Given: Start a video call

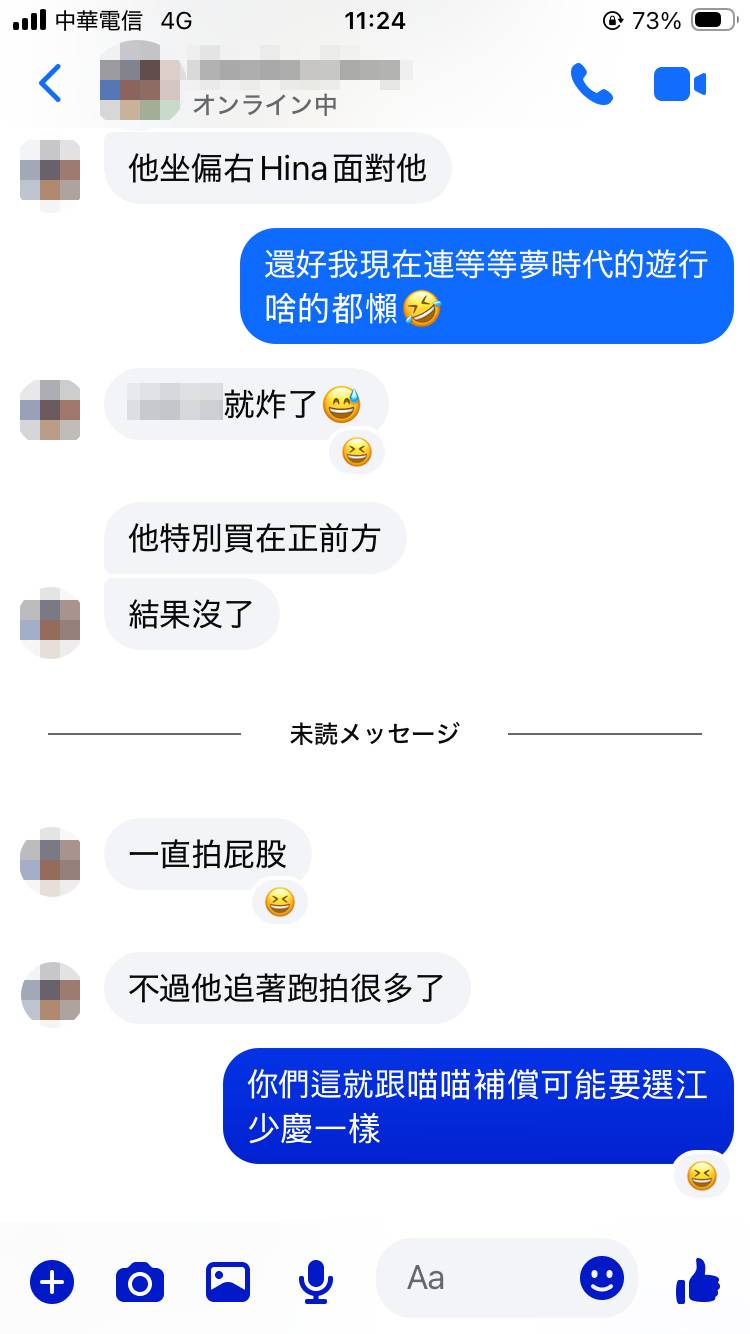Looking at the screenshot, I should [x=680, y=84].
